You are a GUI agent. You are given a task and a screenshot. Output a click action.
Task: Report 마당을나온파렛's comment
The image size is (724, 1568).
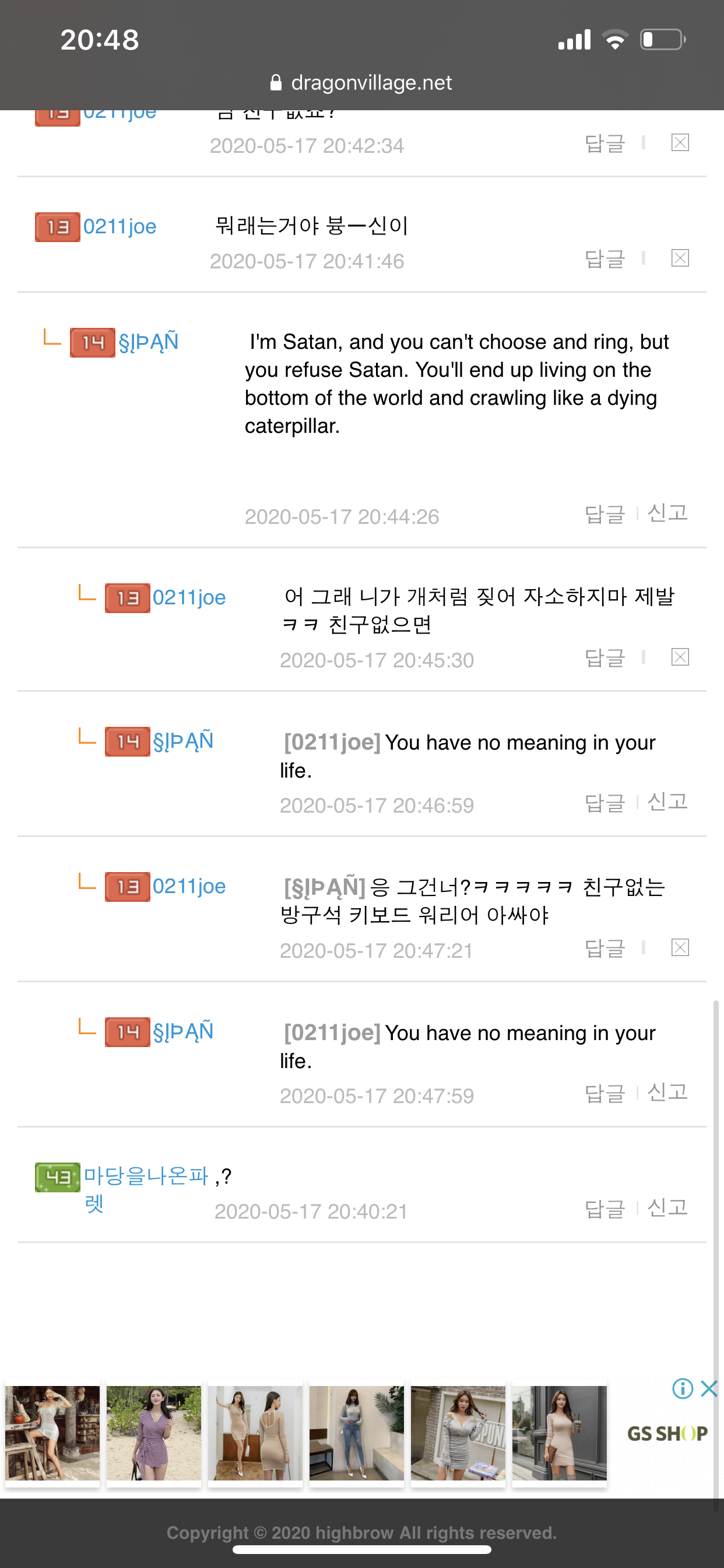(x=667, y=1207)
